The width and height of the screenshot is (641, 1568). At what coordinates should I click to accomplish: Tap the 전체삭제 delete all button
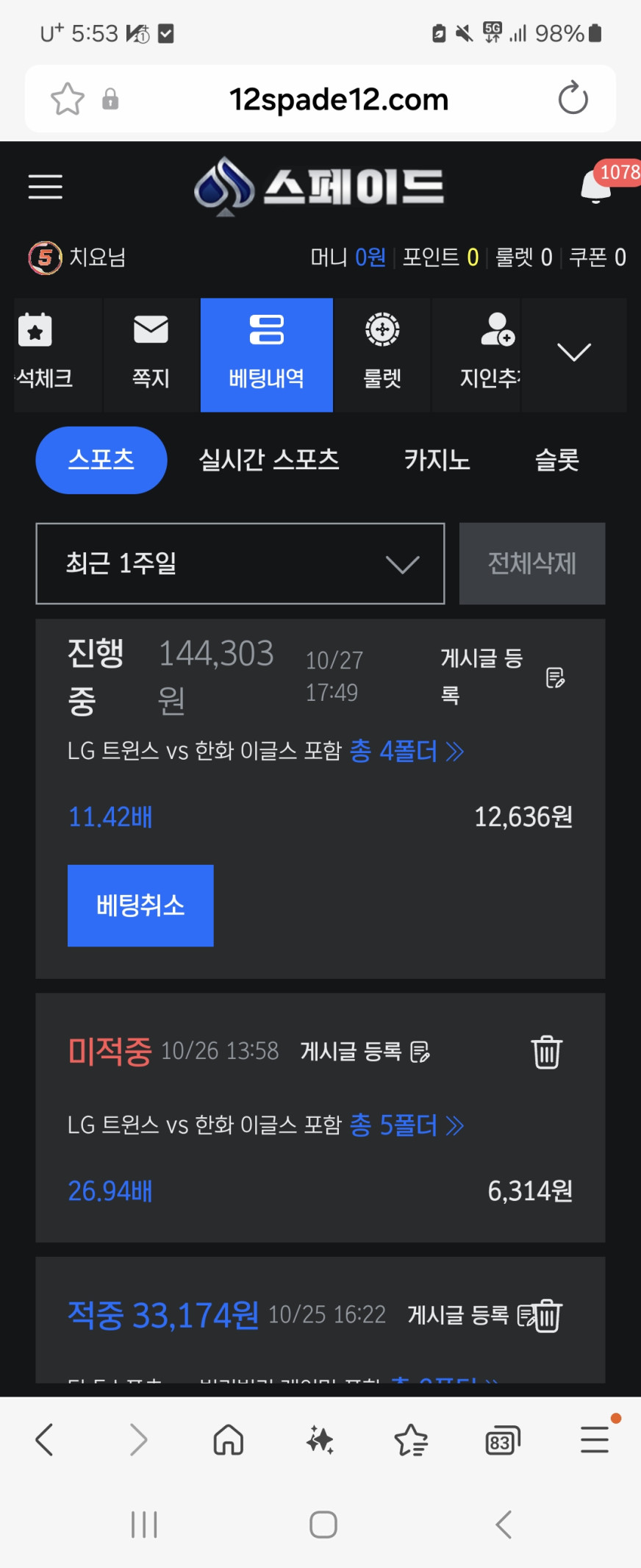tap(532, 564)
